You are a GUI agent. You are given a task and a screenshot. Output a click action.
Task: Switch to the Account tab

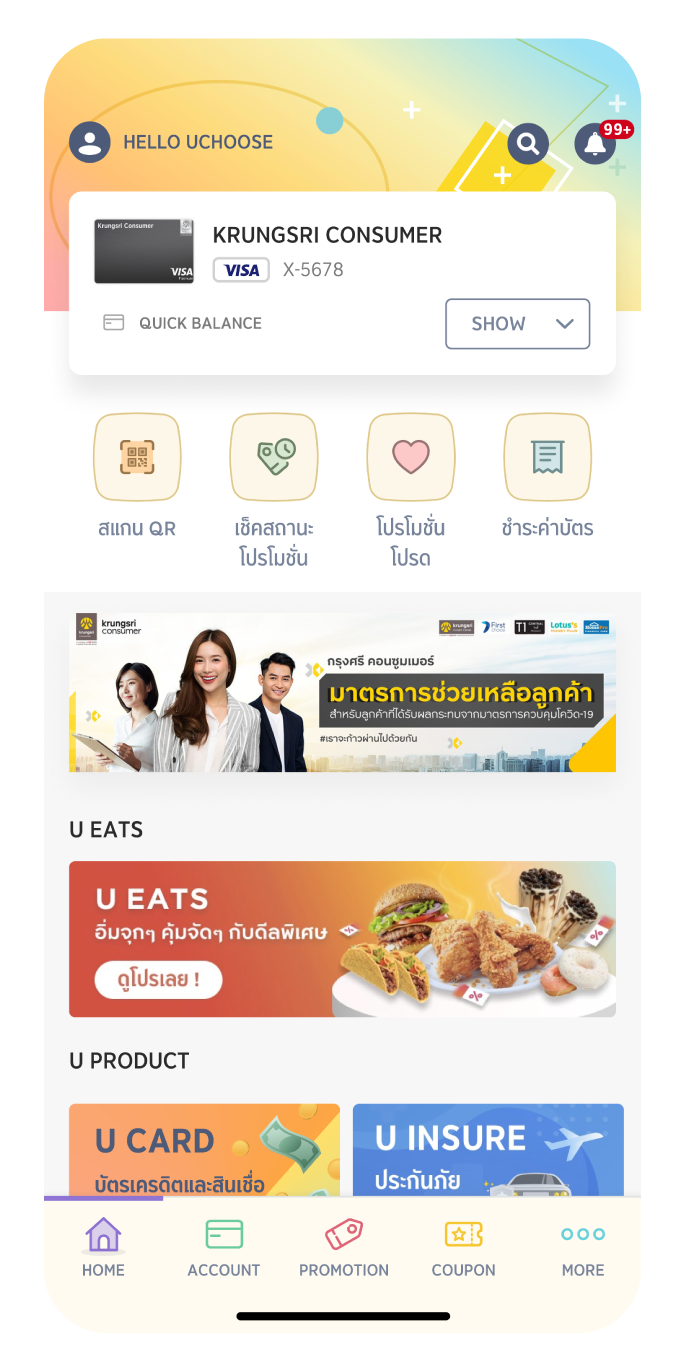tap(224, 1248)
